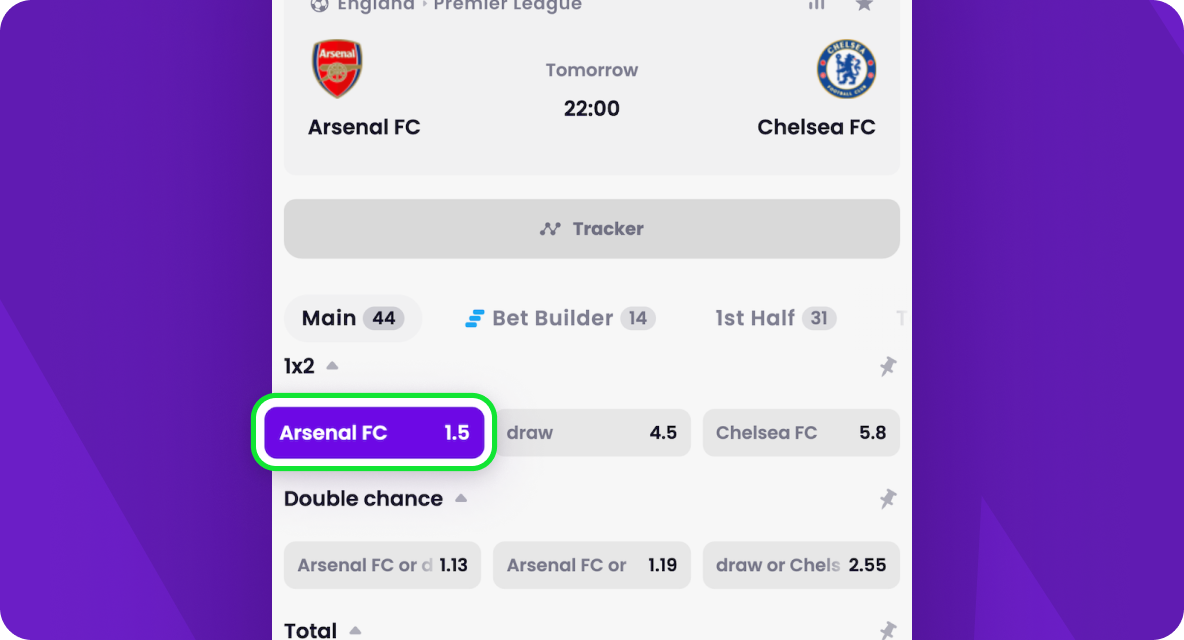Viewport: 1184px width, 640px height.
Task: Open the 1st Half tab
Action: pos(775,318)
